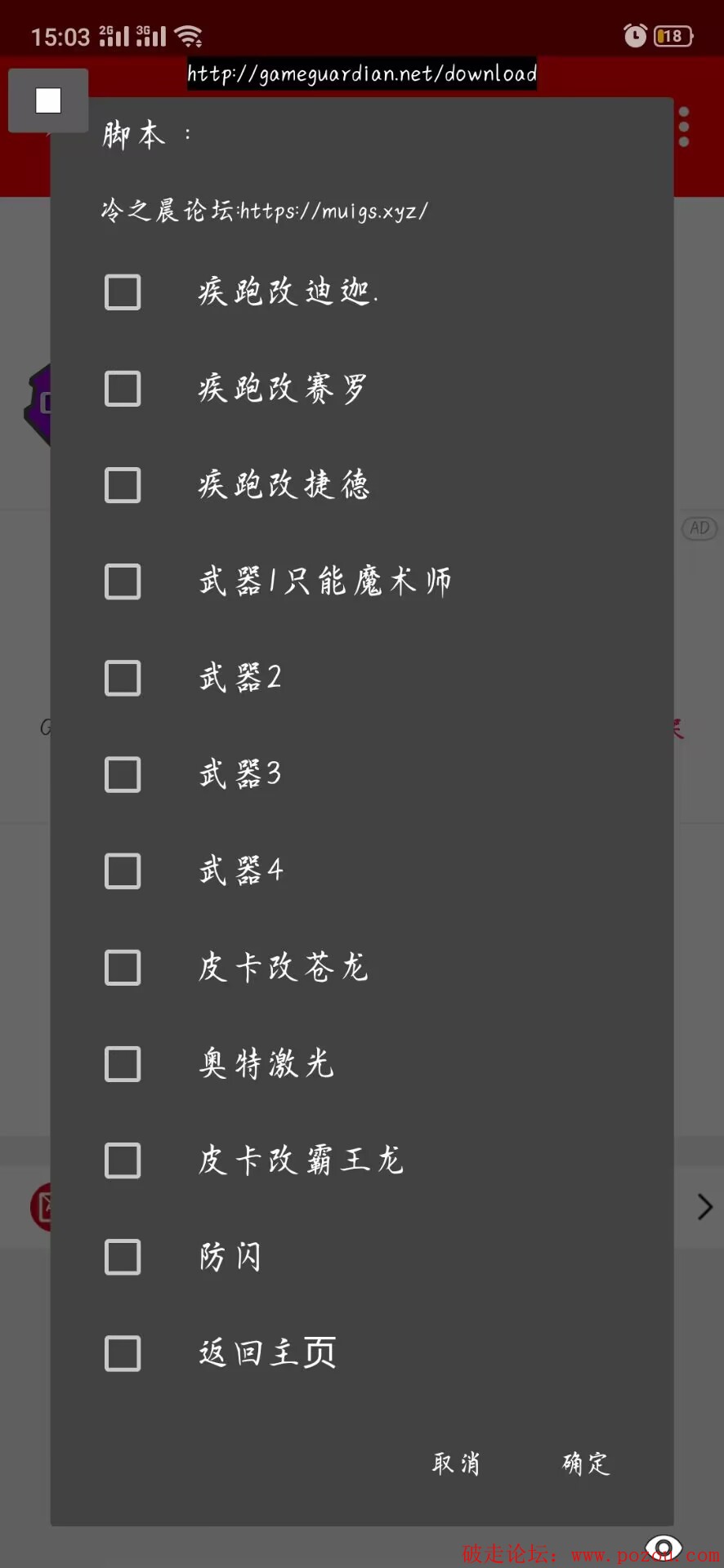Cancel the script dialog with 取消
The image size is (724, 1568).
coord(456,1463)
